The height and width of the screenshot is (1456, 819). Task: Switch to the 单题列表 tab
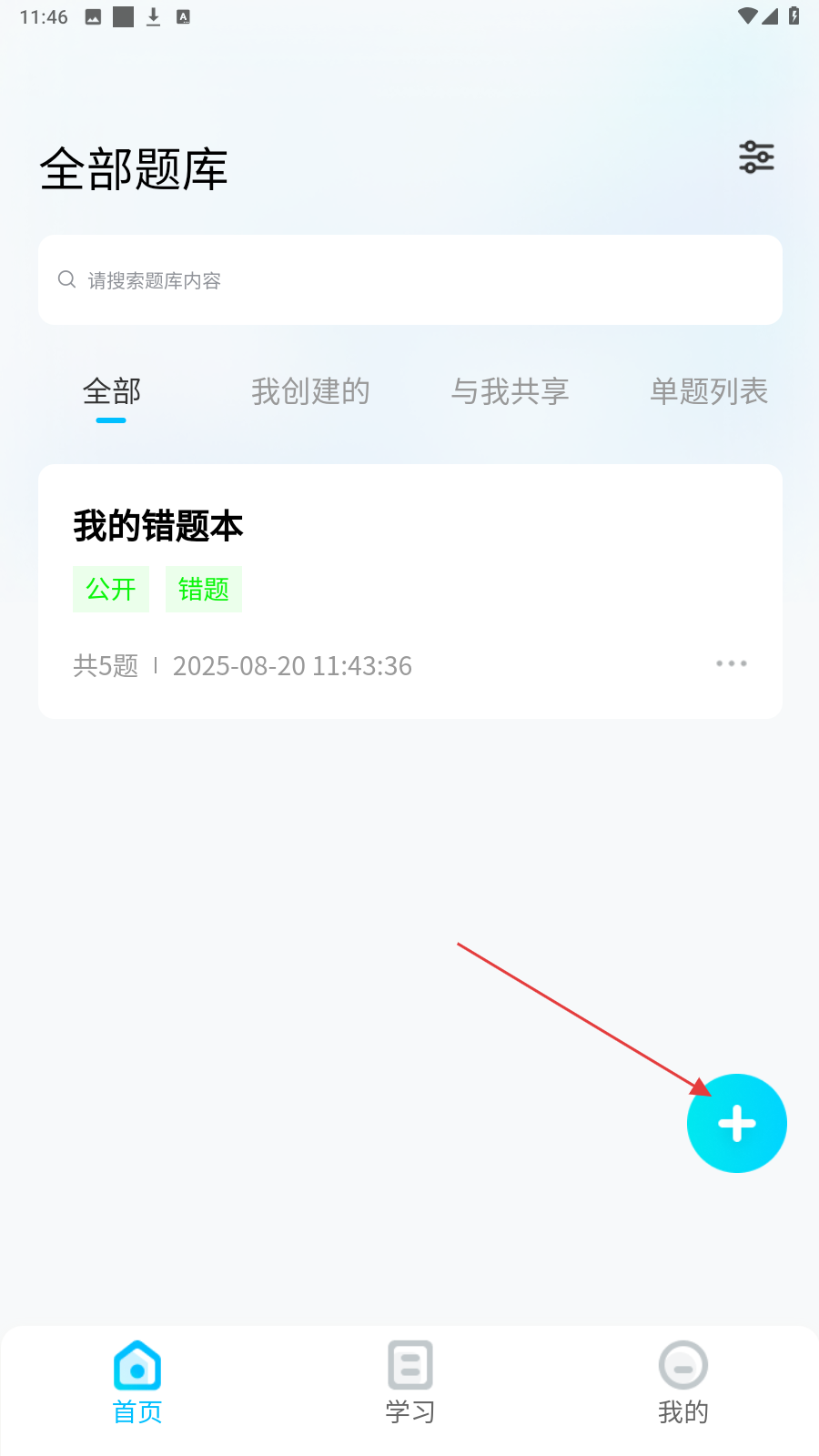pos(708,392)
